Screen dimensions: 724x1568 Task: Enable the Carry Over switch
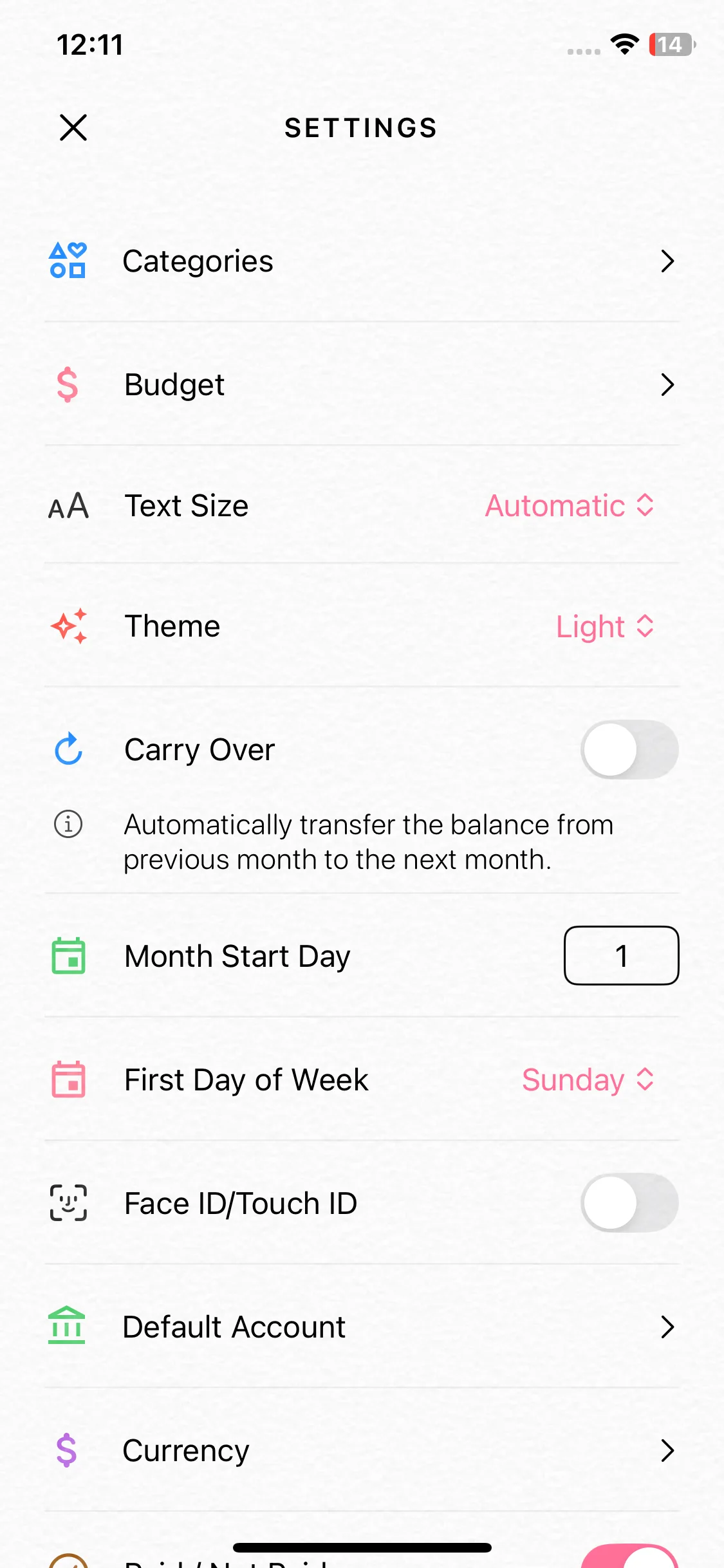click(x=629, y=750)
